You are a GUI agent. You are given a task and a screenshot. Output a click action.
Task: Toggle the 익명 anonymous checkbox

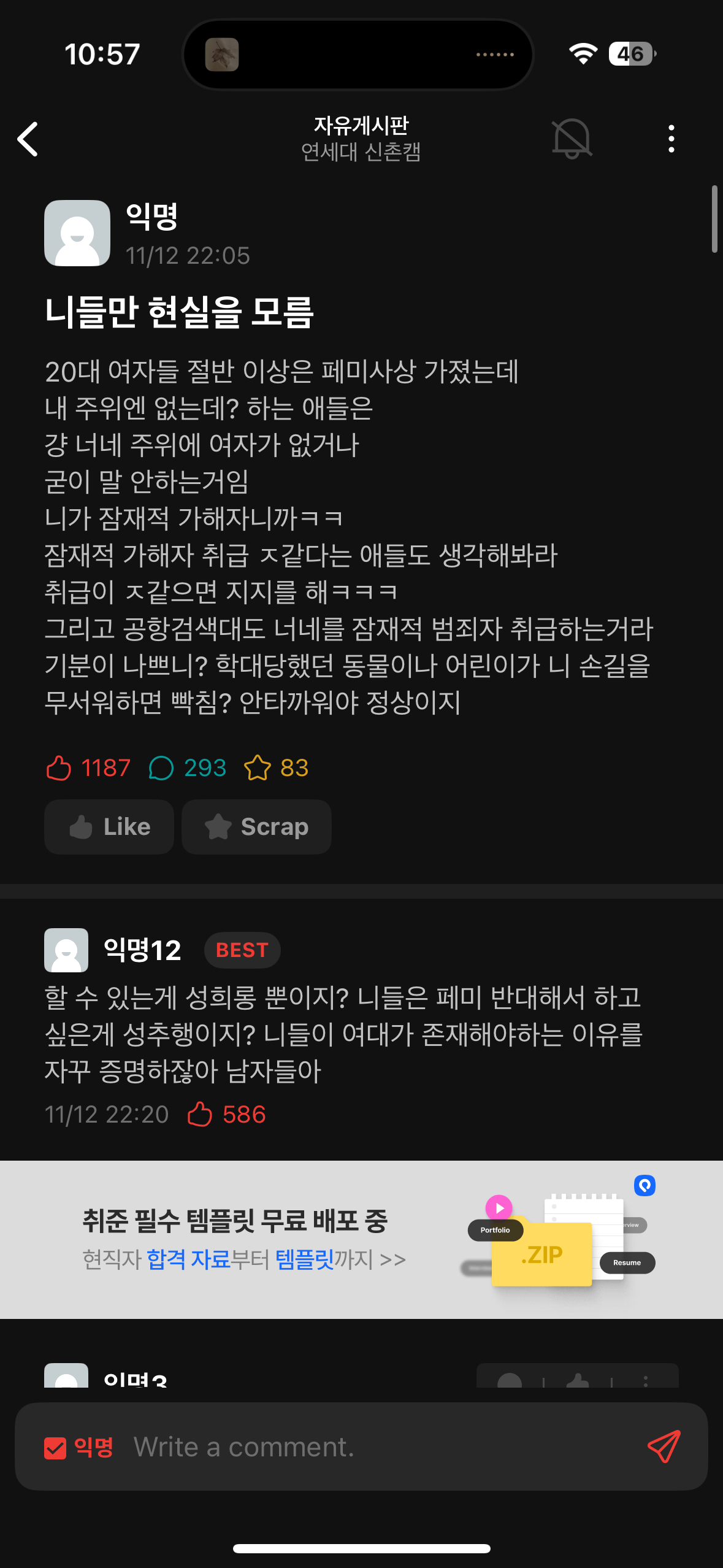point(55,1448)
